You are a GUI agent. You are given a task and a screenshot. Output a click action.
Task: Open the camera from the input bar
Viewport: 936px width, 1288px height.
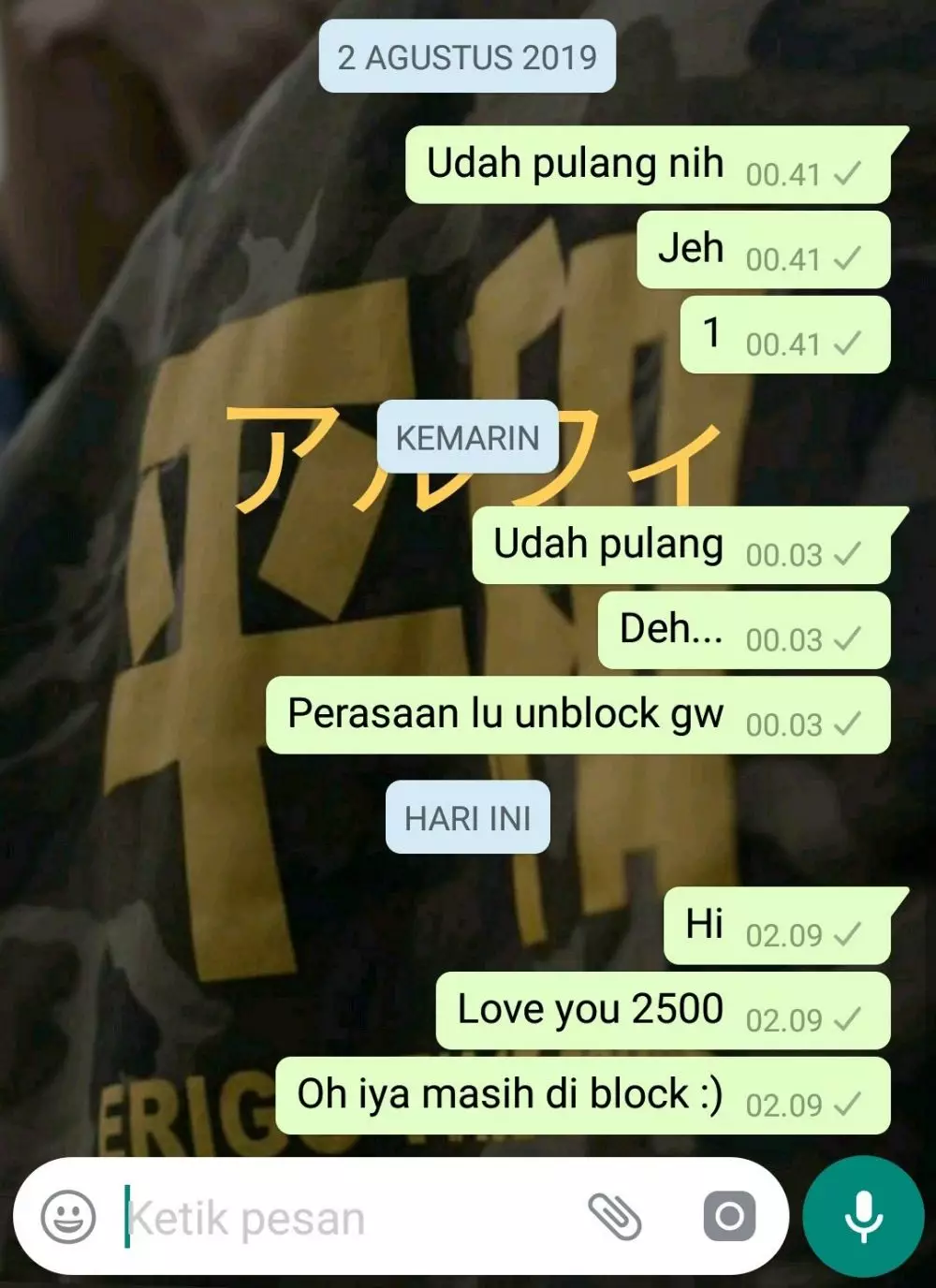pyautogui.click(x=729, y=1217)
